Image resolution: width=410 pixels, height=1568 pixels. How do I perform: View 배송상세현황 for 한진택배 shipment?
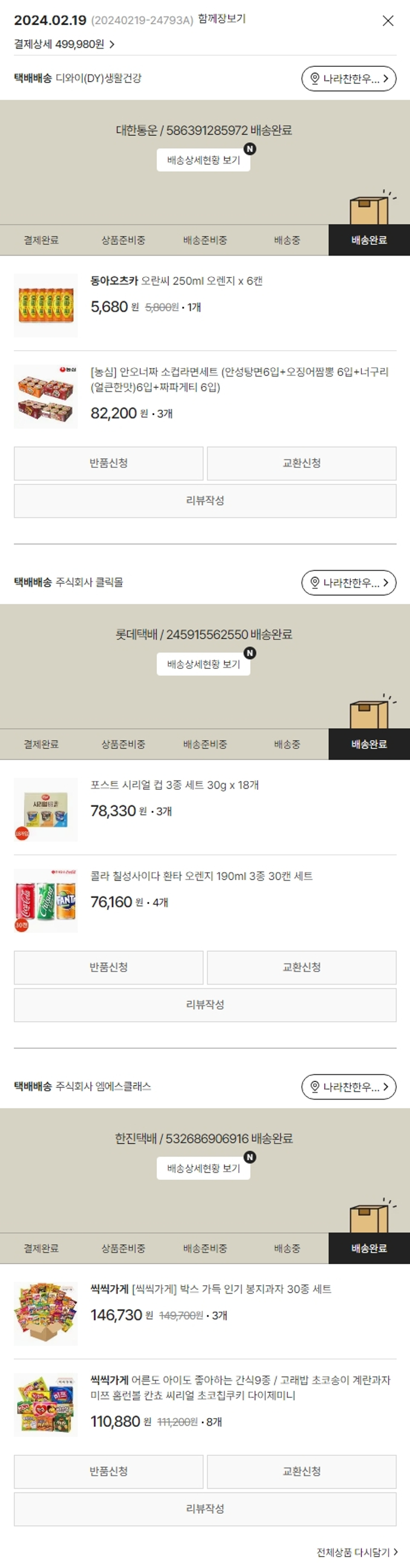point(203,1168)
